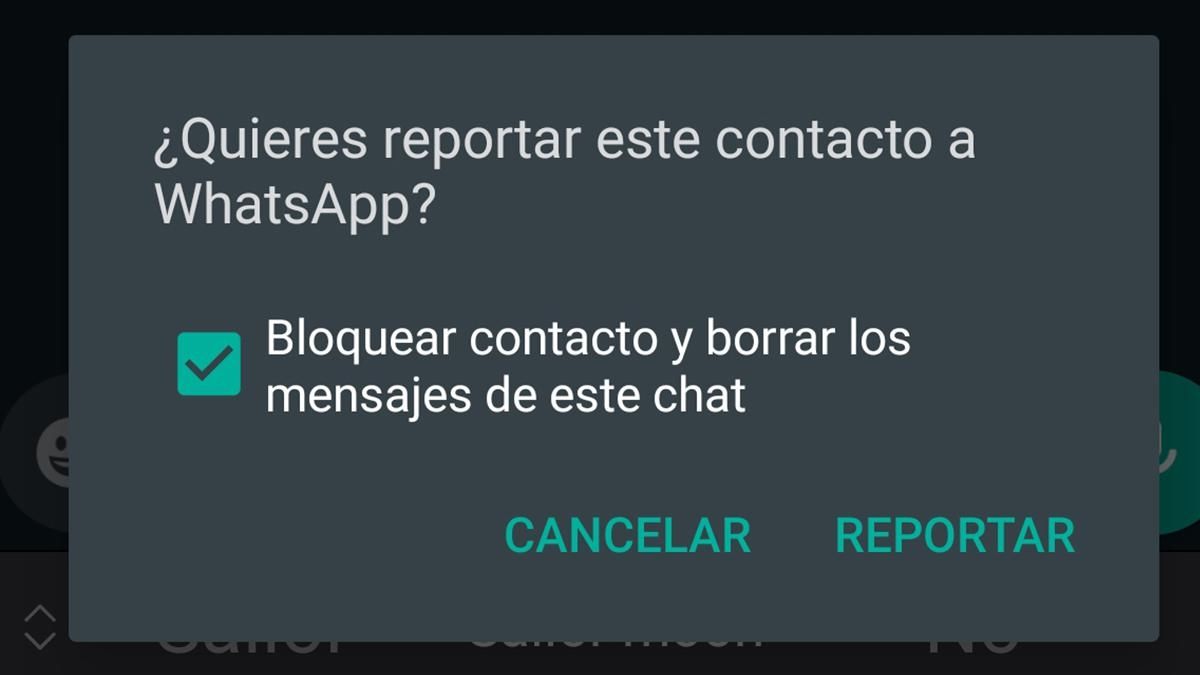Tap CANCELAR to dismiss the dialog
The image size is (1200, 675).
pos(627,535)
